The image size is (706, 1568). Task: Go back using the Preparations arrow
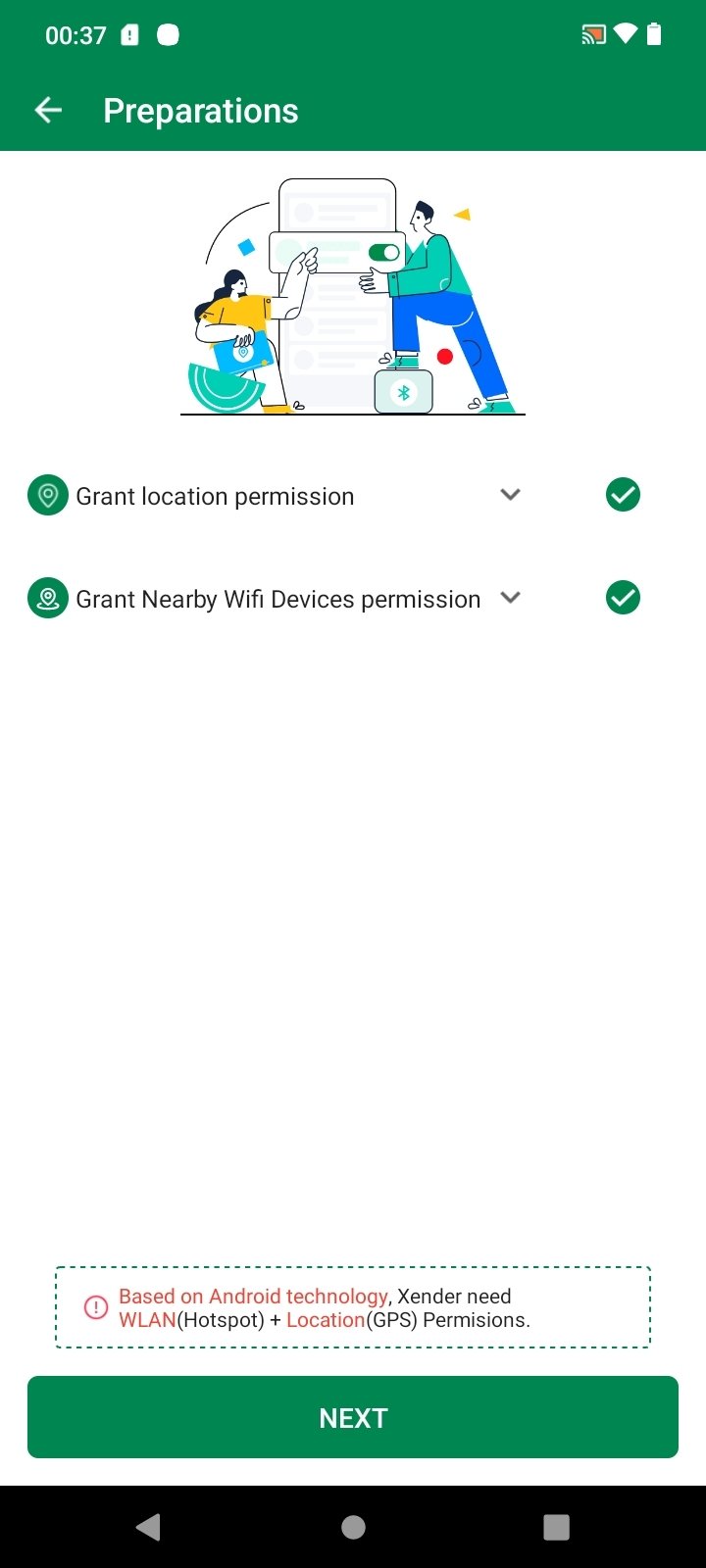click(48, 111)
